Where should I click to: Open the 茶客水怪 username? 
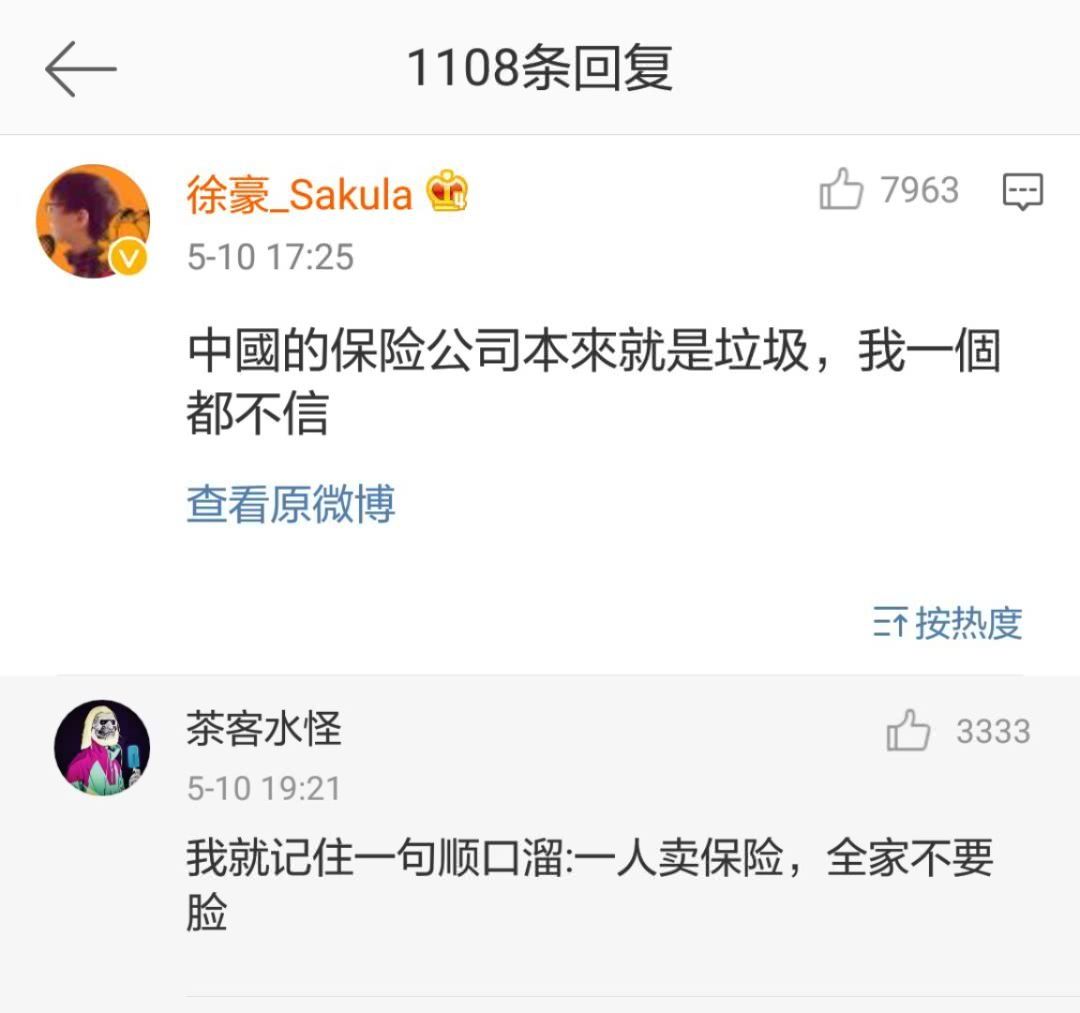coord(264,729)
